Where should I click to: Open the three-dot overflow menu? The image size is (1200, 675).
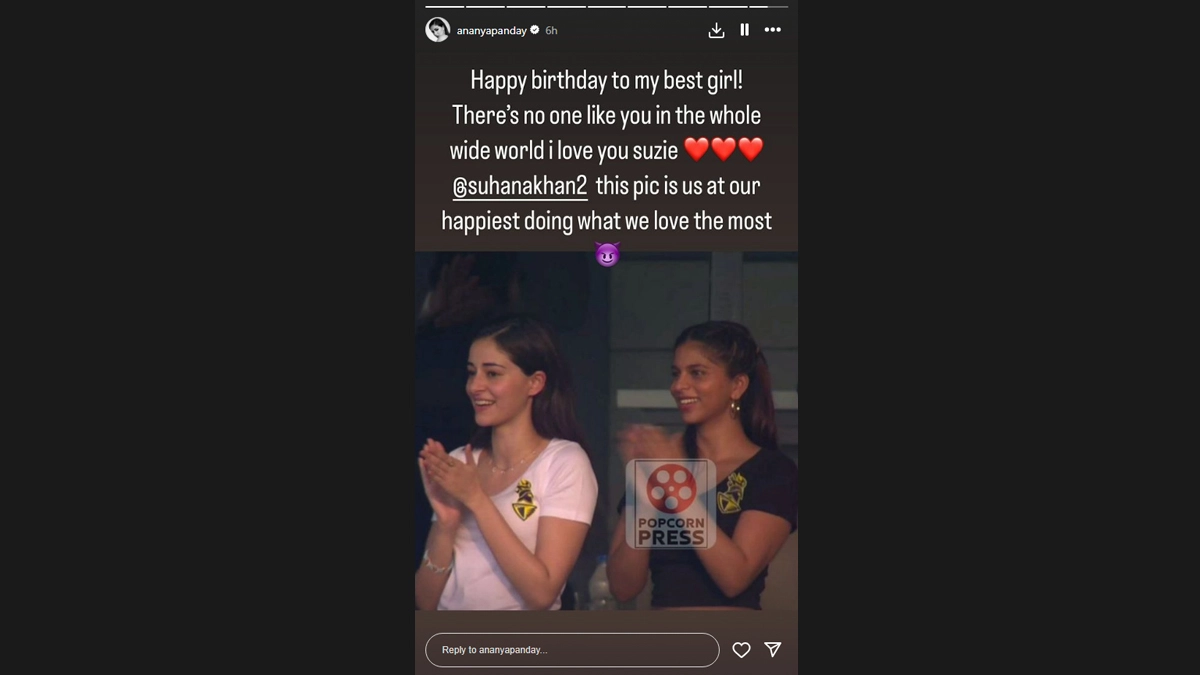[x=772, y=30]
